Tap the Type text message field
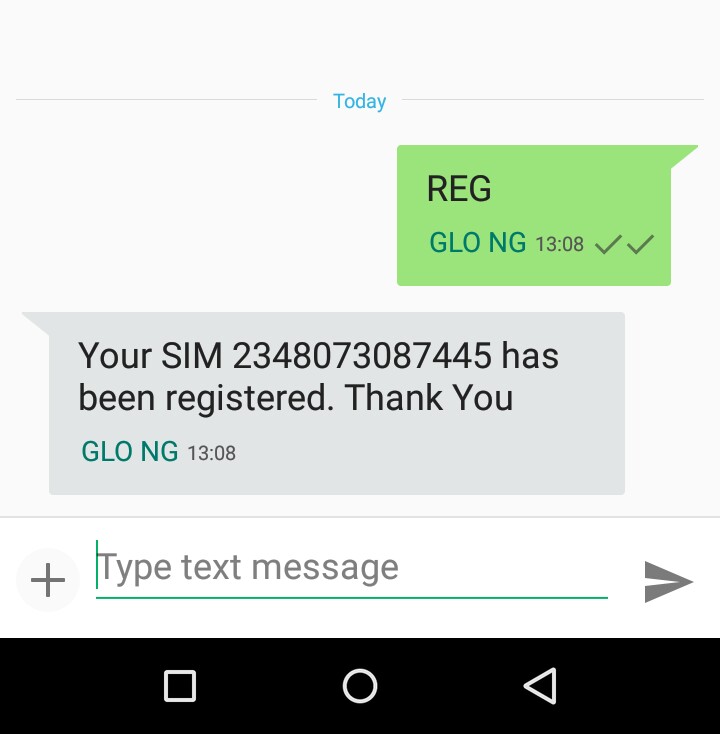Viewport: 720px width, 734px height. click(x=300, y=566)
